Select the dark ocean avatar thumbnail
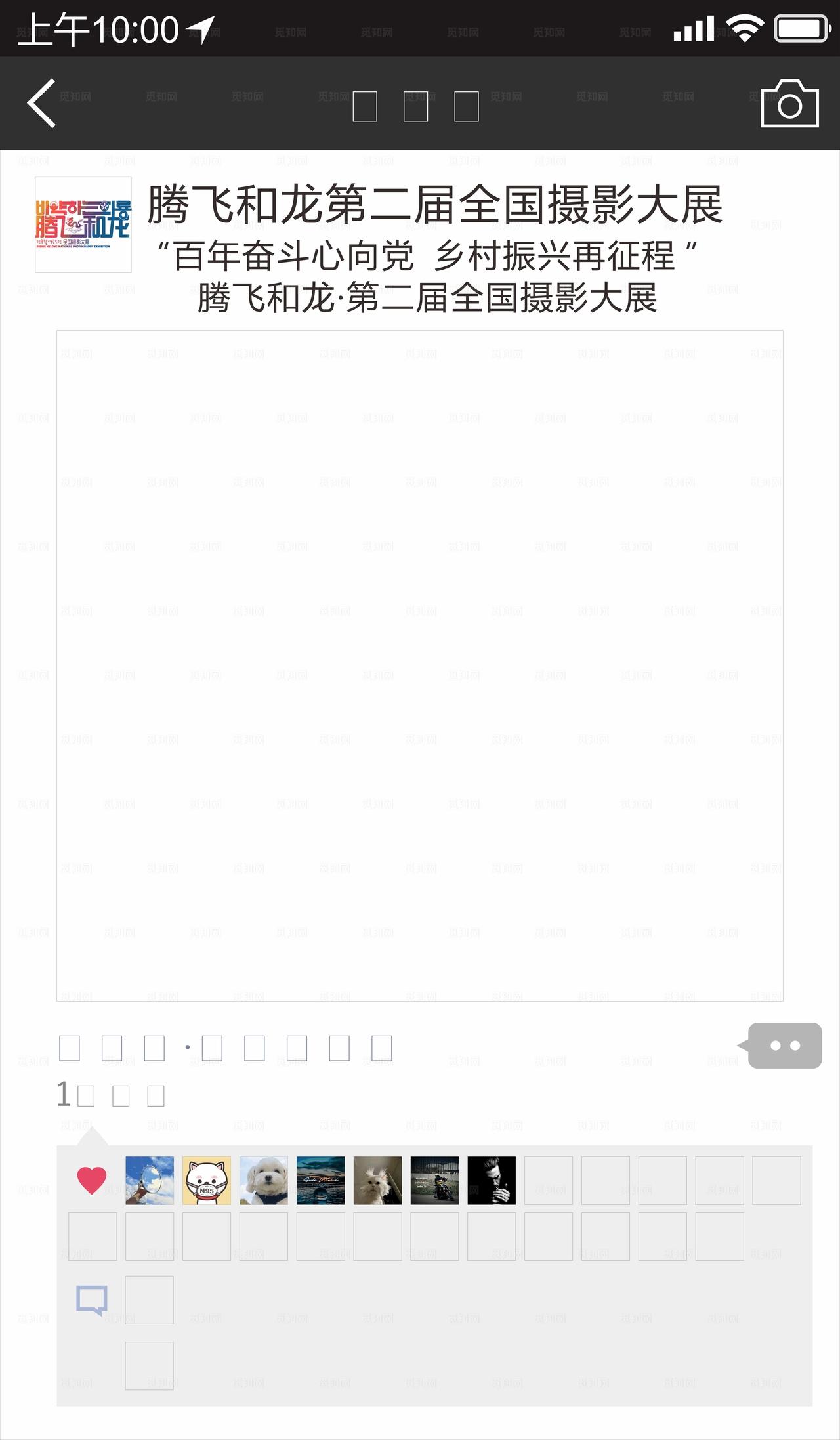The width and height of the screenshot is (840, 1440). pos(320,1179)
